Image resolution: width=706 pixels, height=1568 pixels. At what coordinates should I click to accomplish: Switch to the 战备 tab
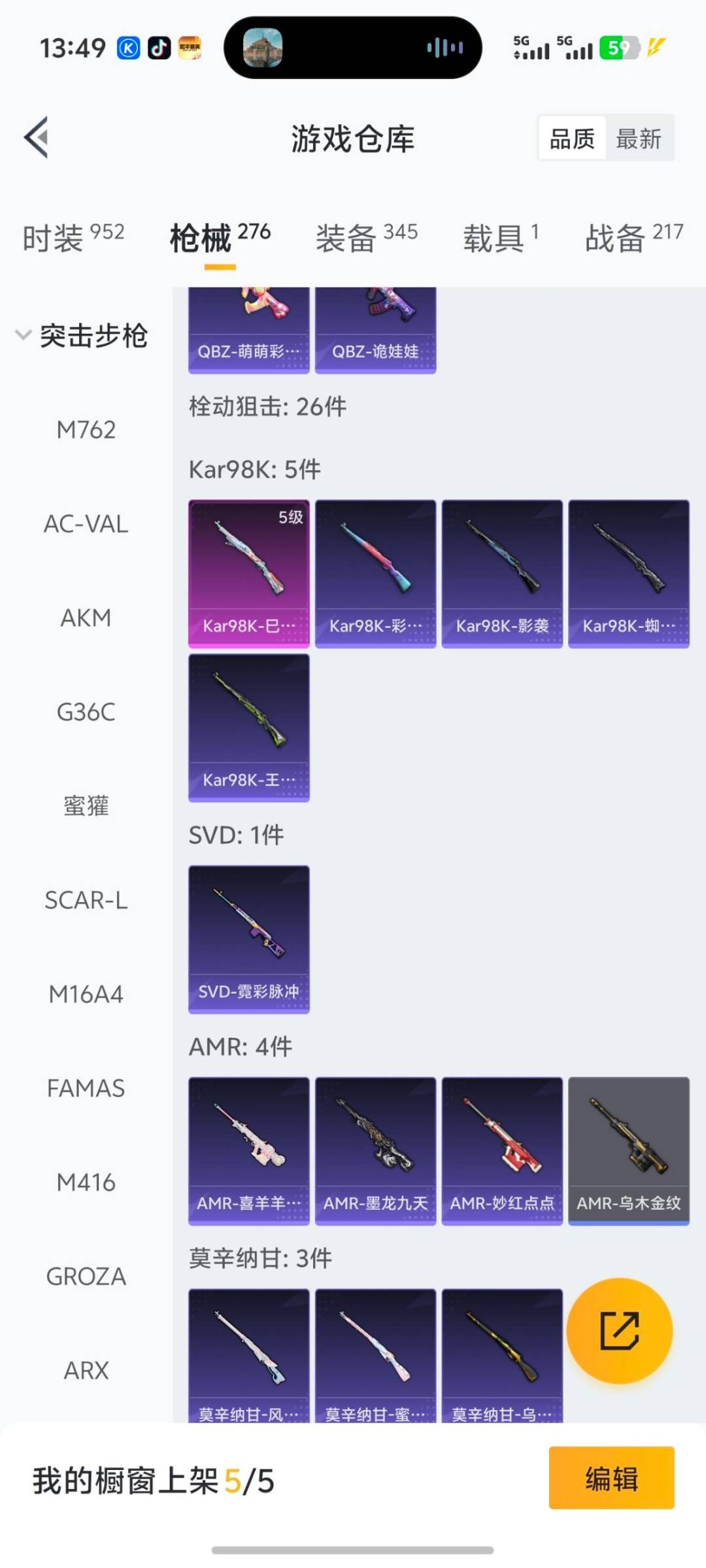pyautogui.click(x=613, y=238)
